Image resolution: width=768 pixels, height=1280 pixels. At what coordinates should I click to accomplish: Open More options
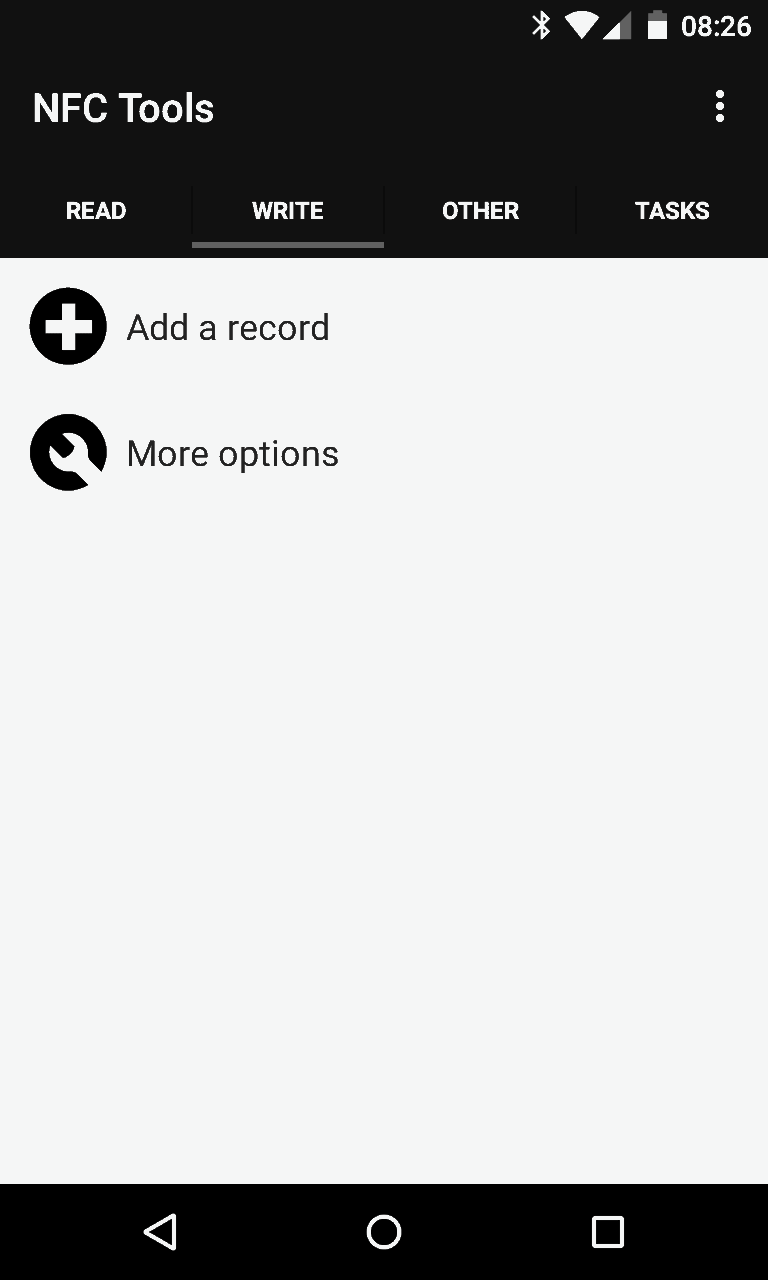[x=232, y=452]
